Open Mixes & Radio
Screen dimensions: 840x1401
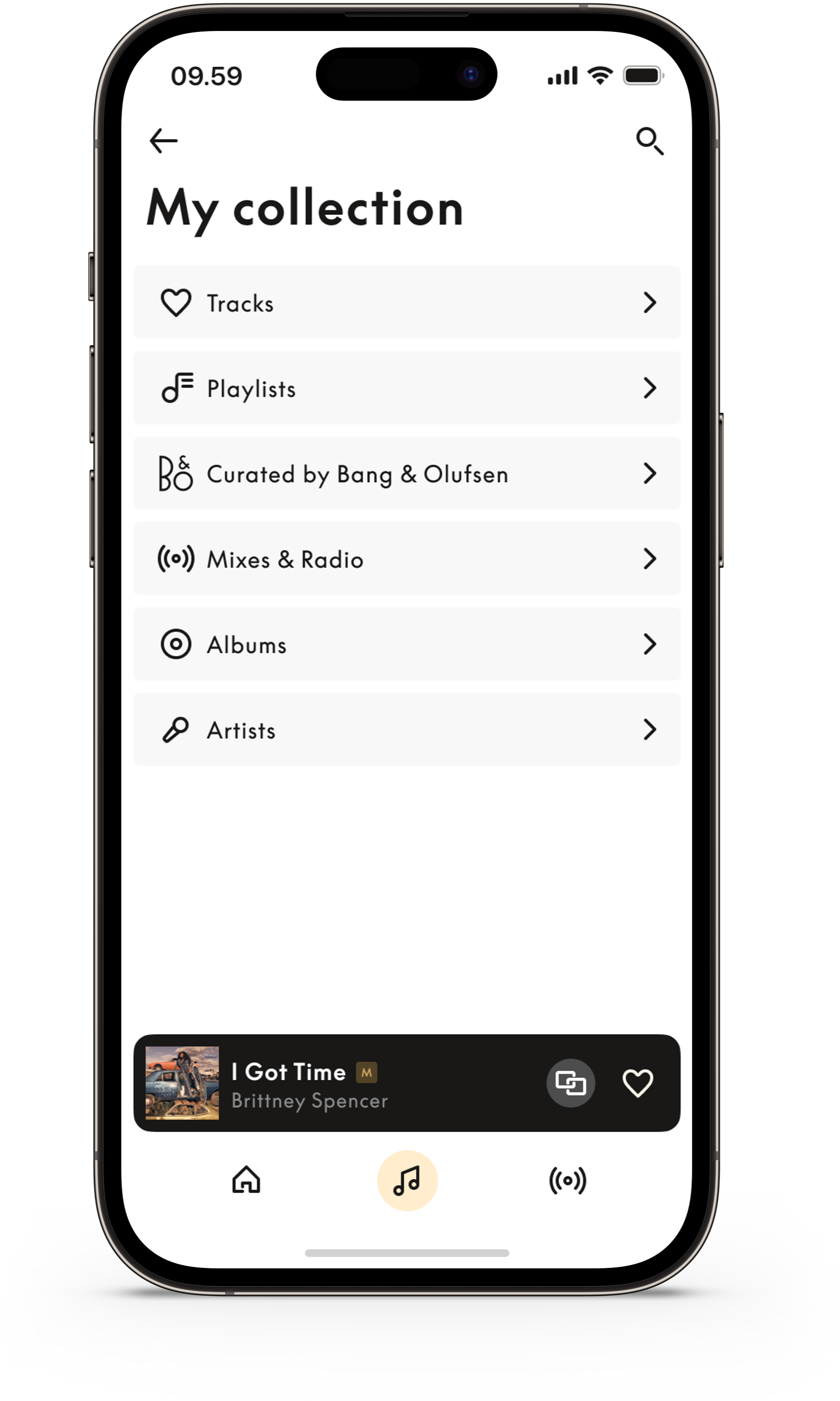coord(406,559)
